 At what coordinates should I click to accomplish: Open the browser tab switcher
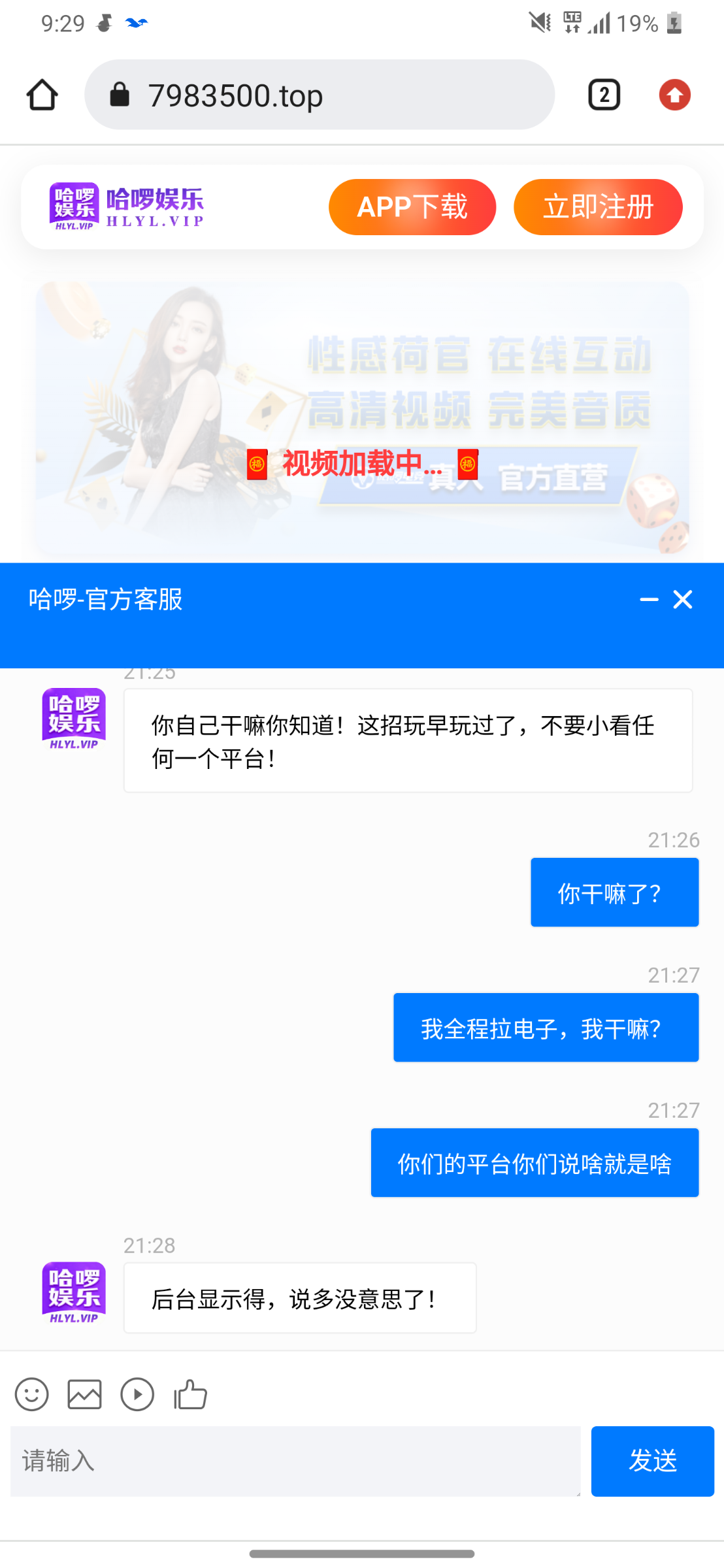[604, 95]
